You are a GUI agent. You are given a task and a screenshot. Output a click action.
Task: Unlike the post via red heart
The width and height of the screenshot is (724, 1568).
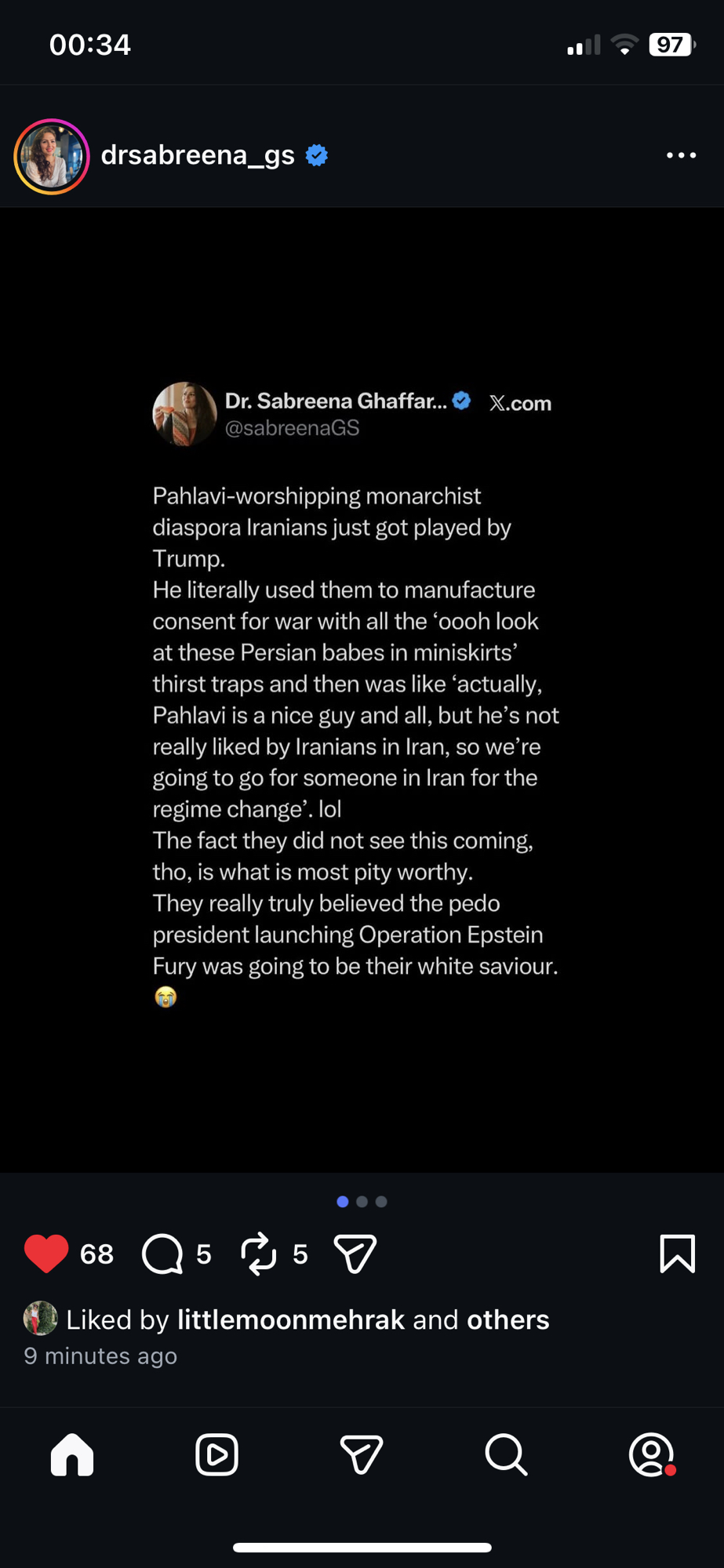[x=46, y=1254]
